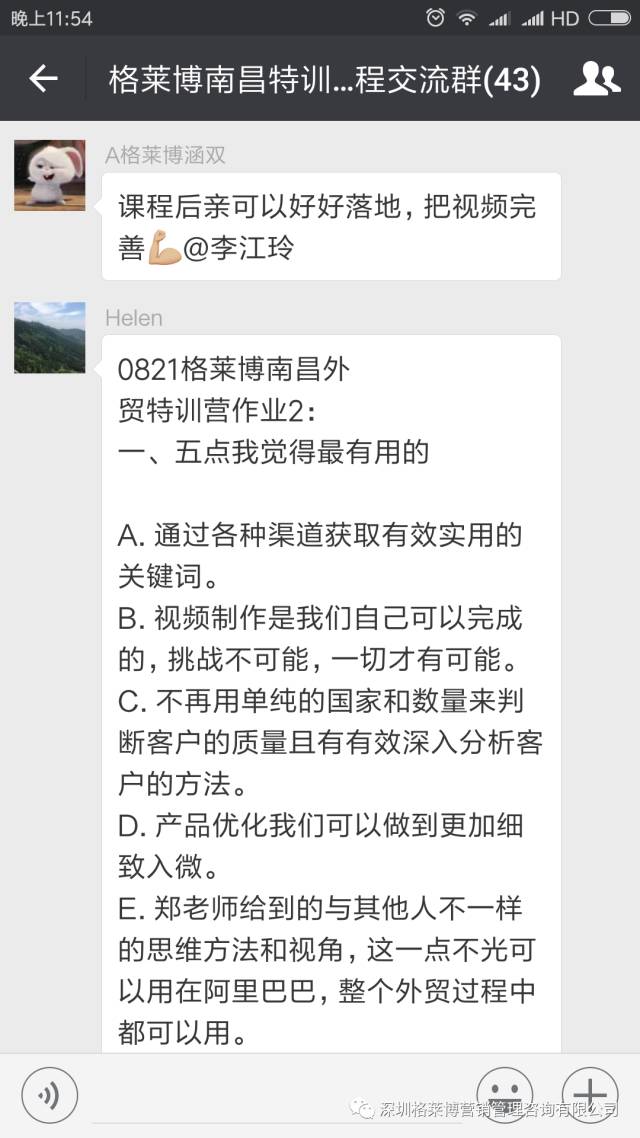The width and height of the screenshot is (640, 1138).
Task: Go back from the group chat
Action: 43,79
